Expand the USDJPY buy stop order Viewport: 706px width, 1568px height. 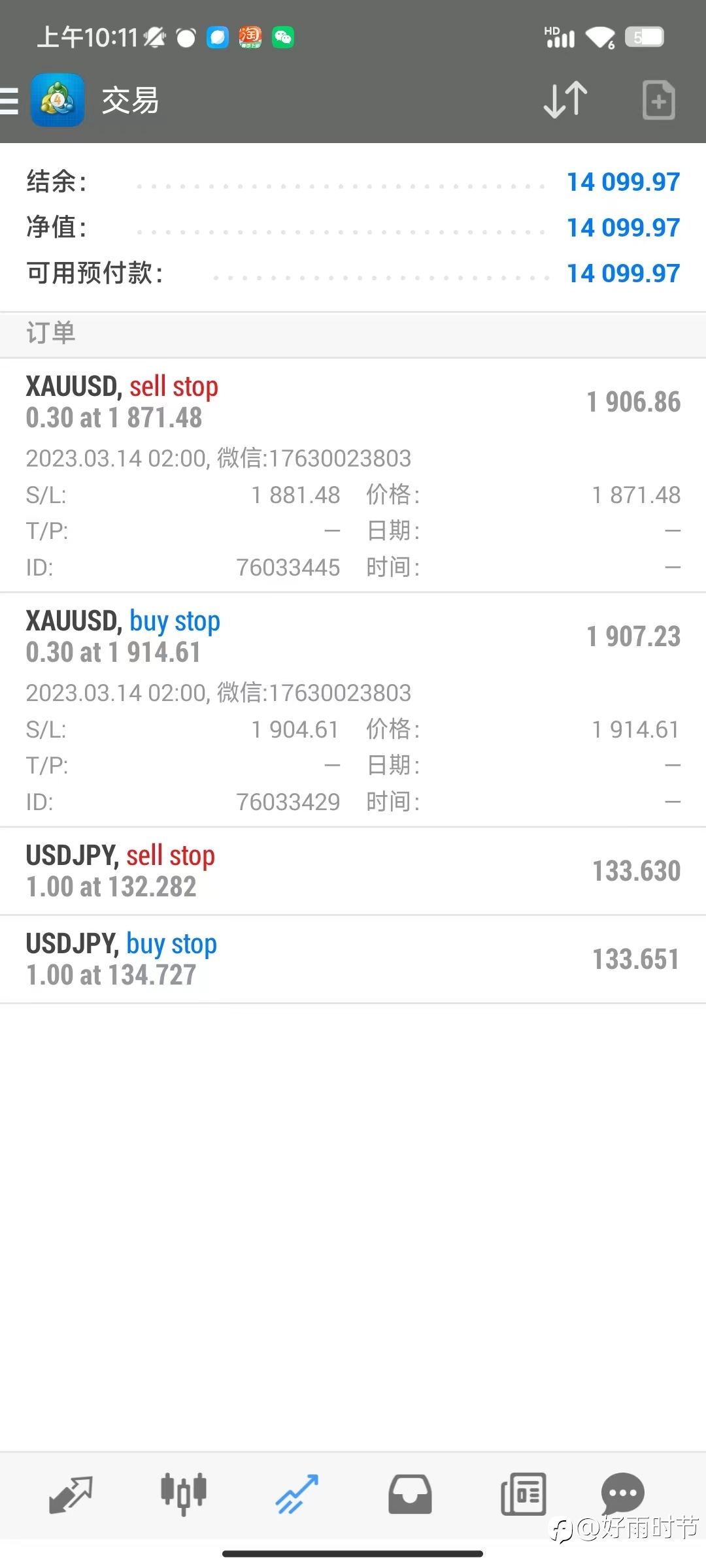[353, 960]
